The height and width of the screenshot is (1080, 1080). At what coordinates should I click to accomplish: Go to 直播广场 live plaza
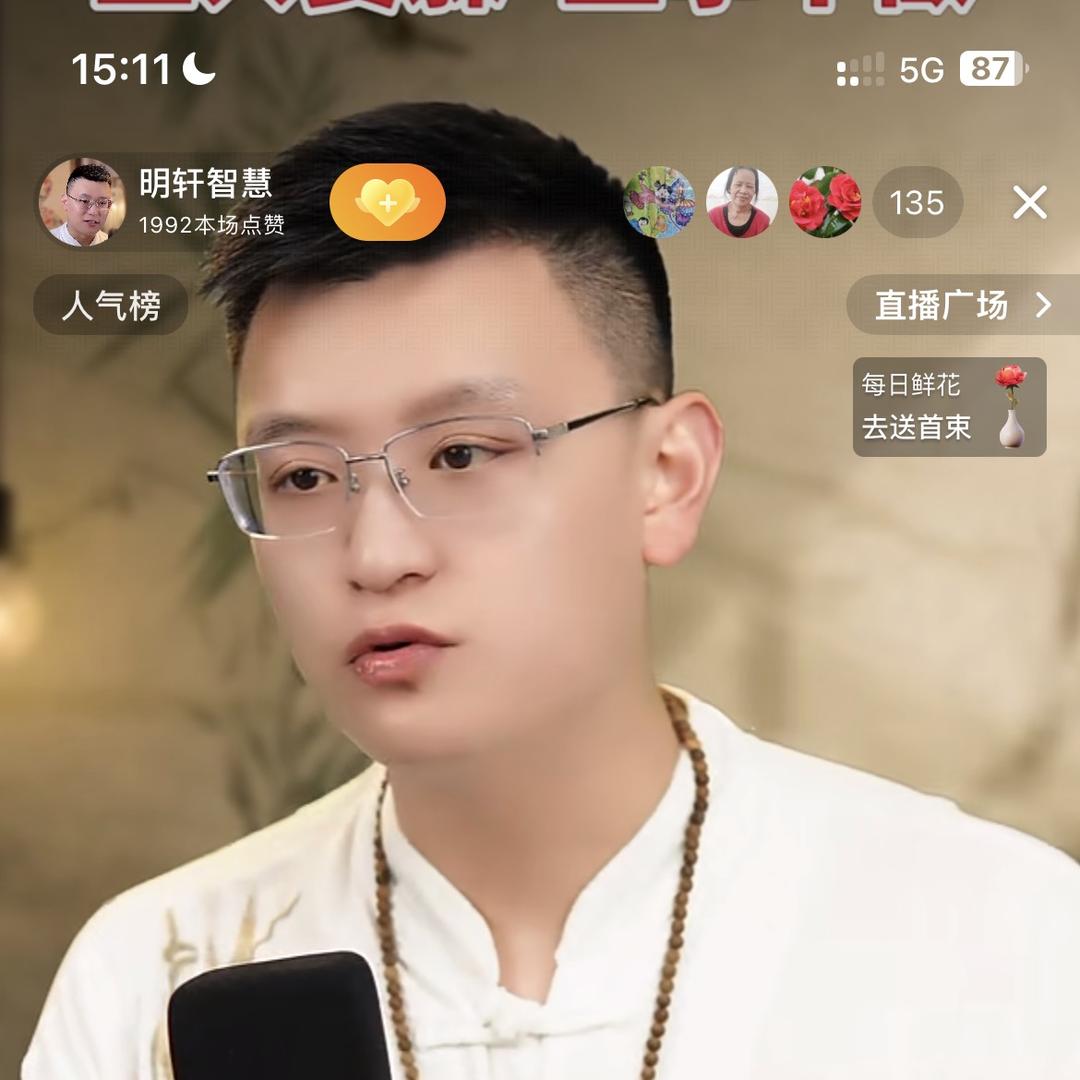(963, 305)
